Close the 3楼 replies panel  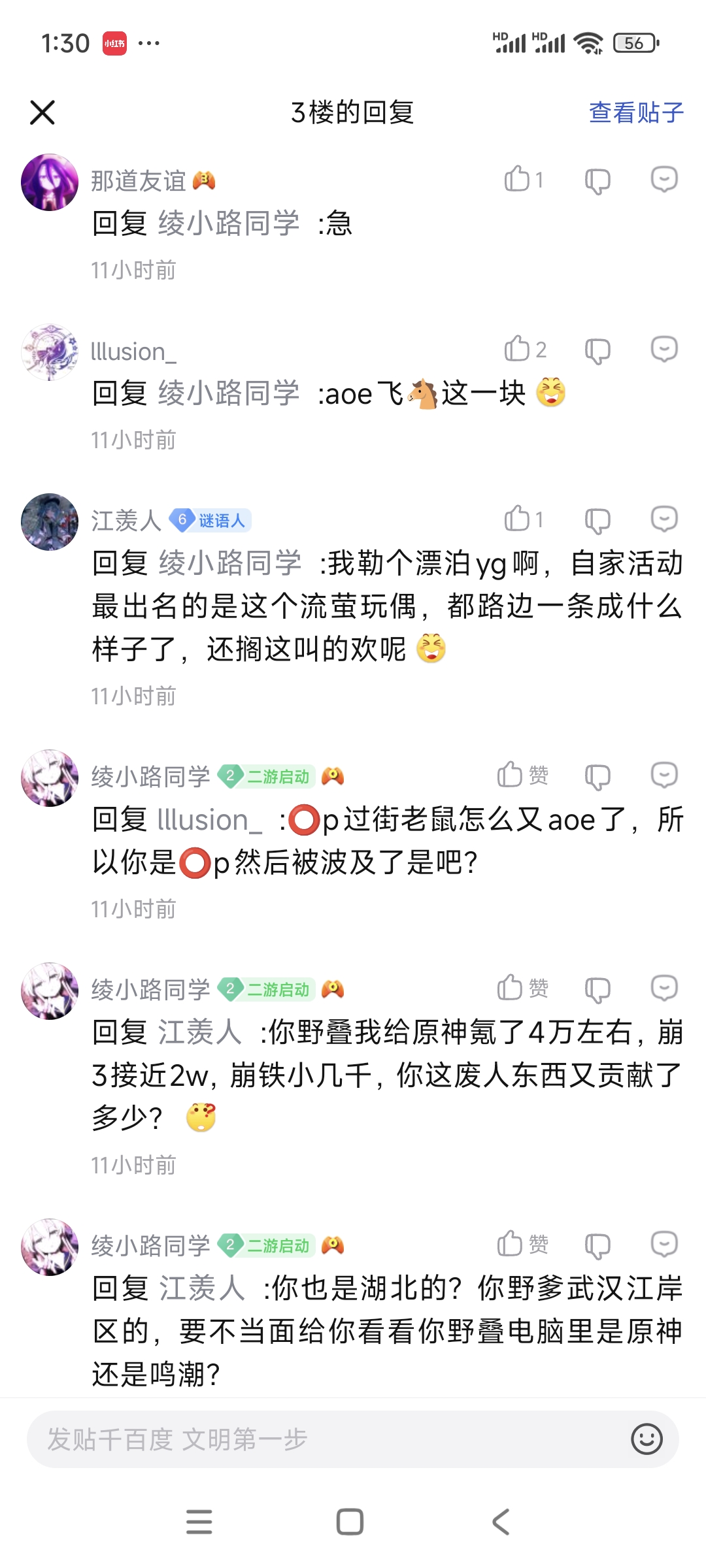tap(42, 112)
